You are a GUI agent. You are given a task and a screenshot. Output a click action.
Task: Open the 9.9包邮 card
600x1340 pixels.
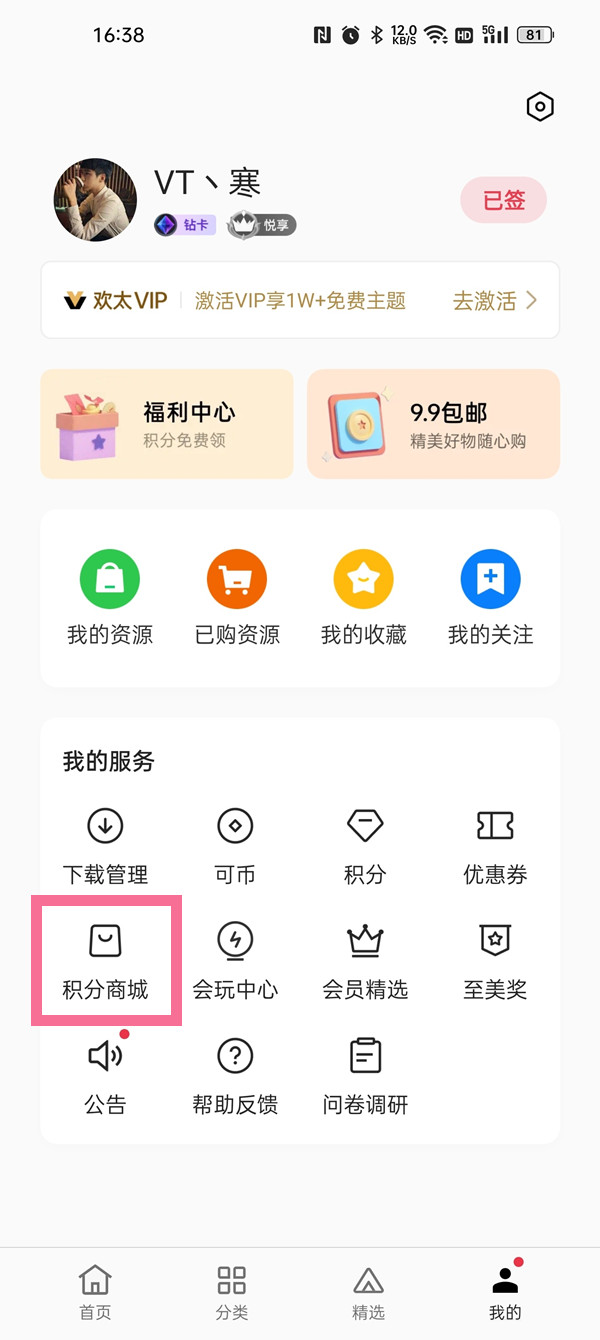(433, 424)
